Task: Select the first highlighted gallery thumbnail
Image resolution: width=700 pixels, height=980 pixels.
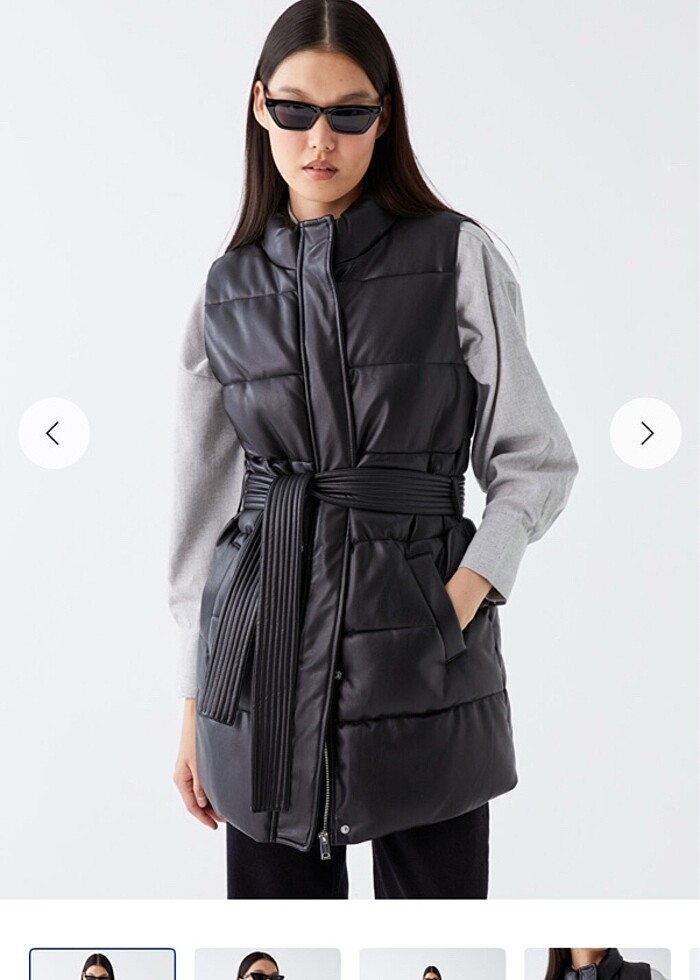Action: [102, 965]
